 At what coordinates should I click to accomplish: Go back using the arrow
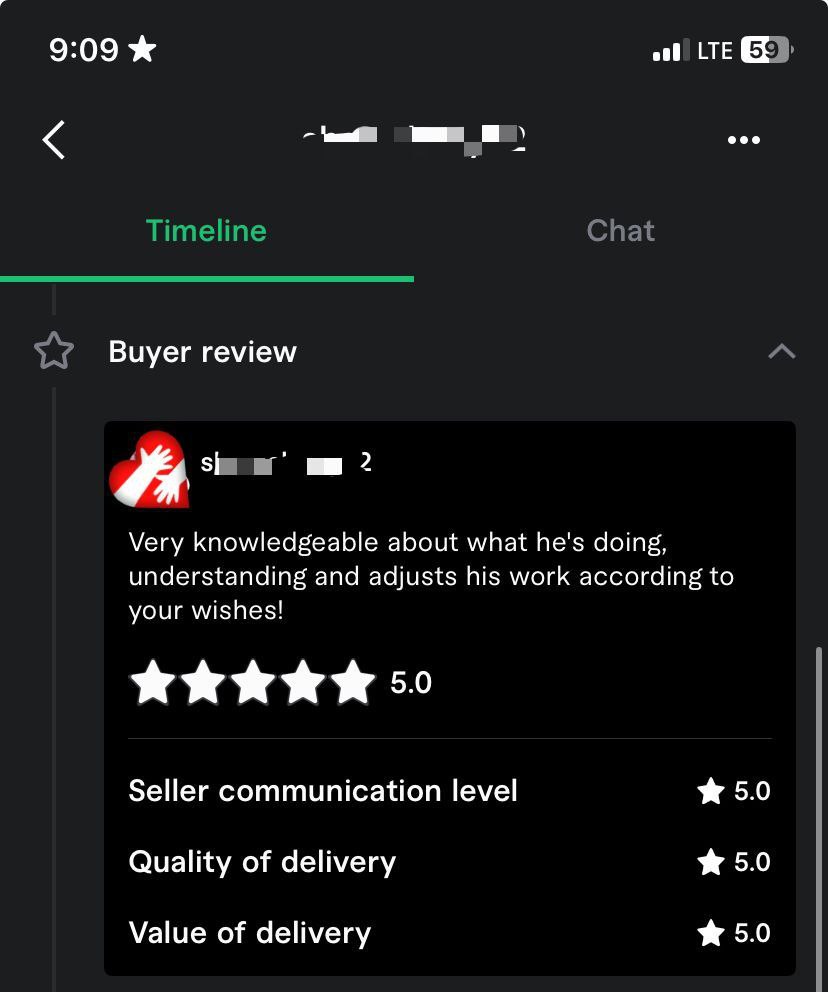(54, 140)
